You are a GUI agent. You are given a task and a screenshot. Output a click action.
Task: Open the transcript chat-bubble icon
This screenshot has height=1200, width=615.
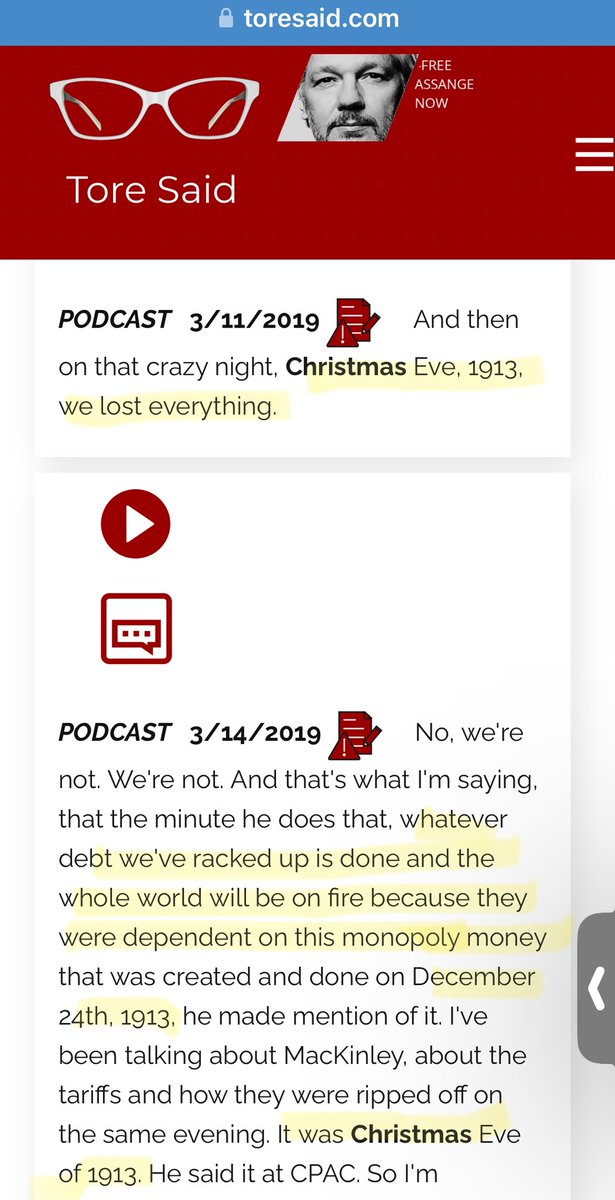[136, 628]
